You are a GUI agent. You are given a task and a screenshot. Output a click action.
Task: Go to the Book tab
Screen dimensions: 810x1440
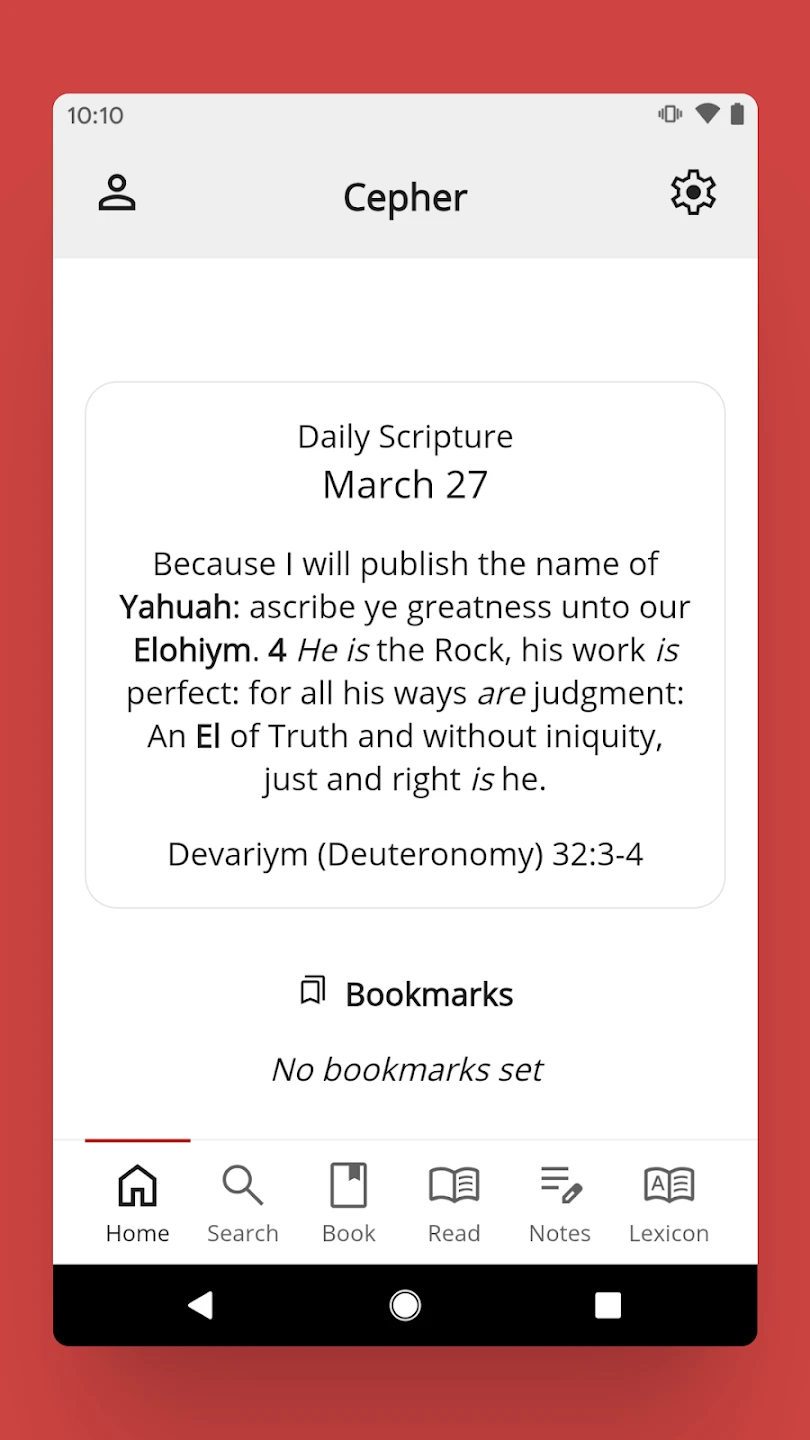349,1203
